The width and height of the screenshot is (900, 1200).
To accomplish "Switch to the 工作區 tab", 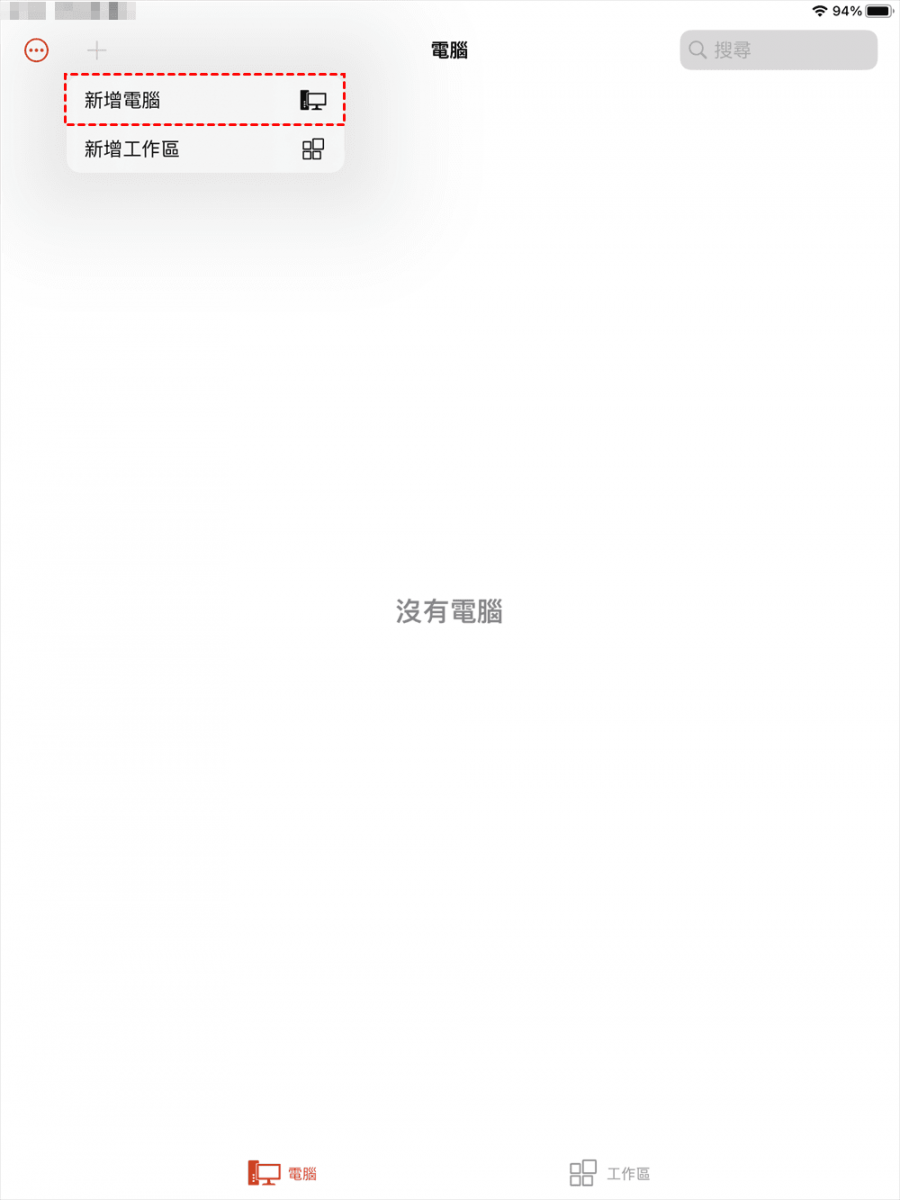I will click(610, 1173).
